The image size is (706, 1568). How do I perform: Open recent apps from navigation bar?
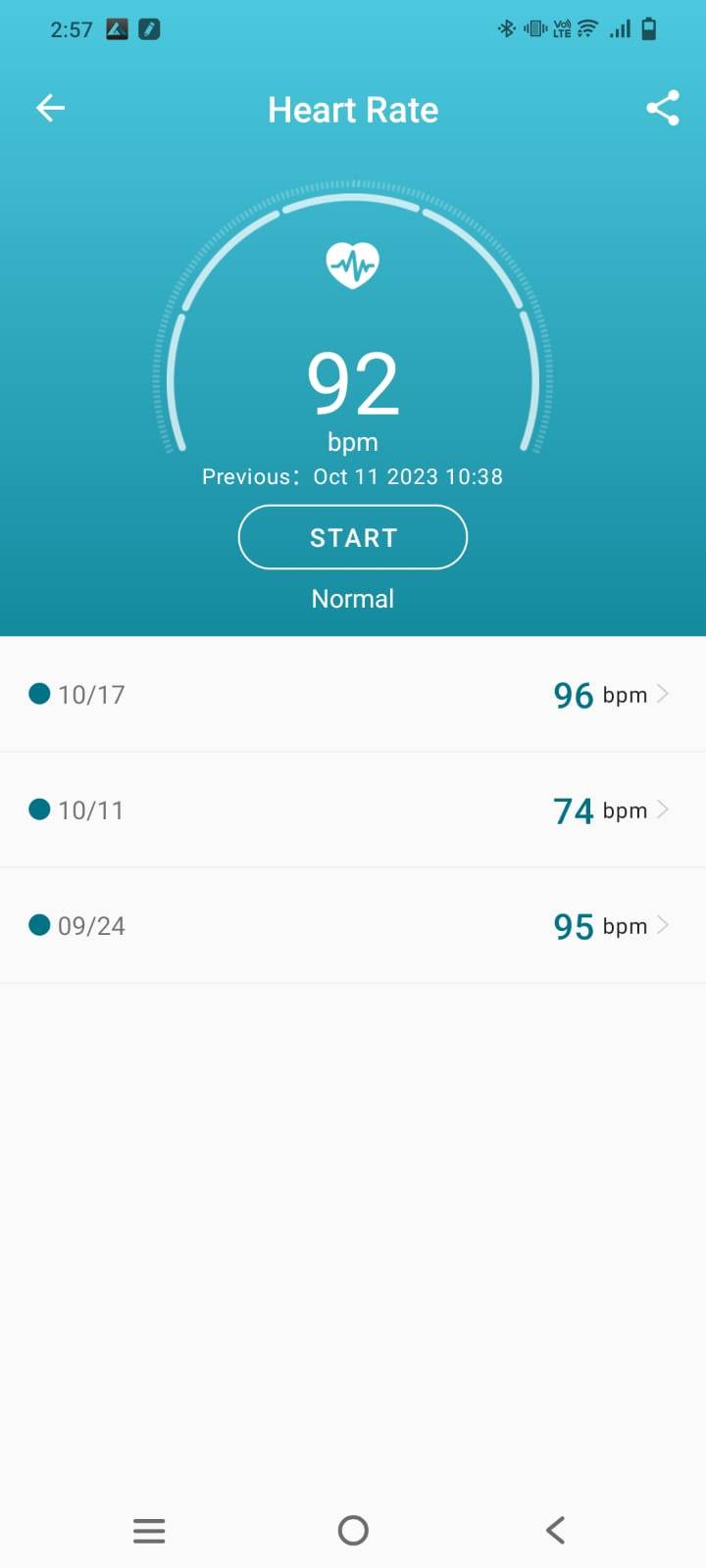pos(149,1530)
